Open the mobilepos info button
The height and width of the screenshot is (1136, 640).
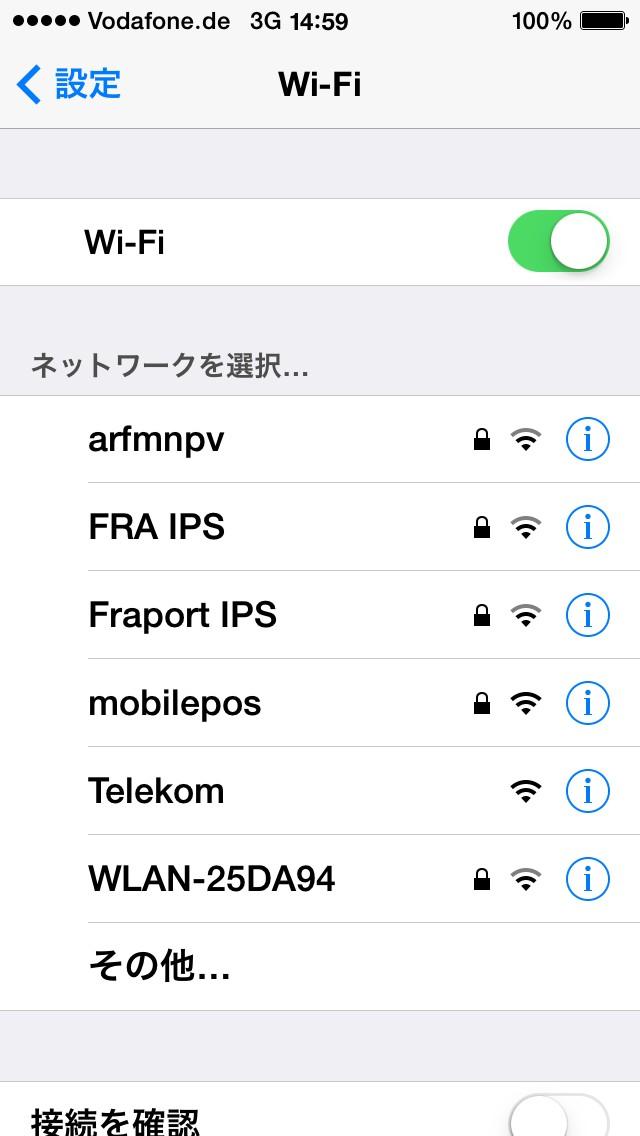point(587,703)
